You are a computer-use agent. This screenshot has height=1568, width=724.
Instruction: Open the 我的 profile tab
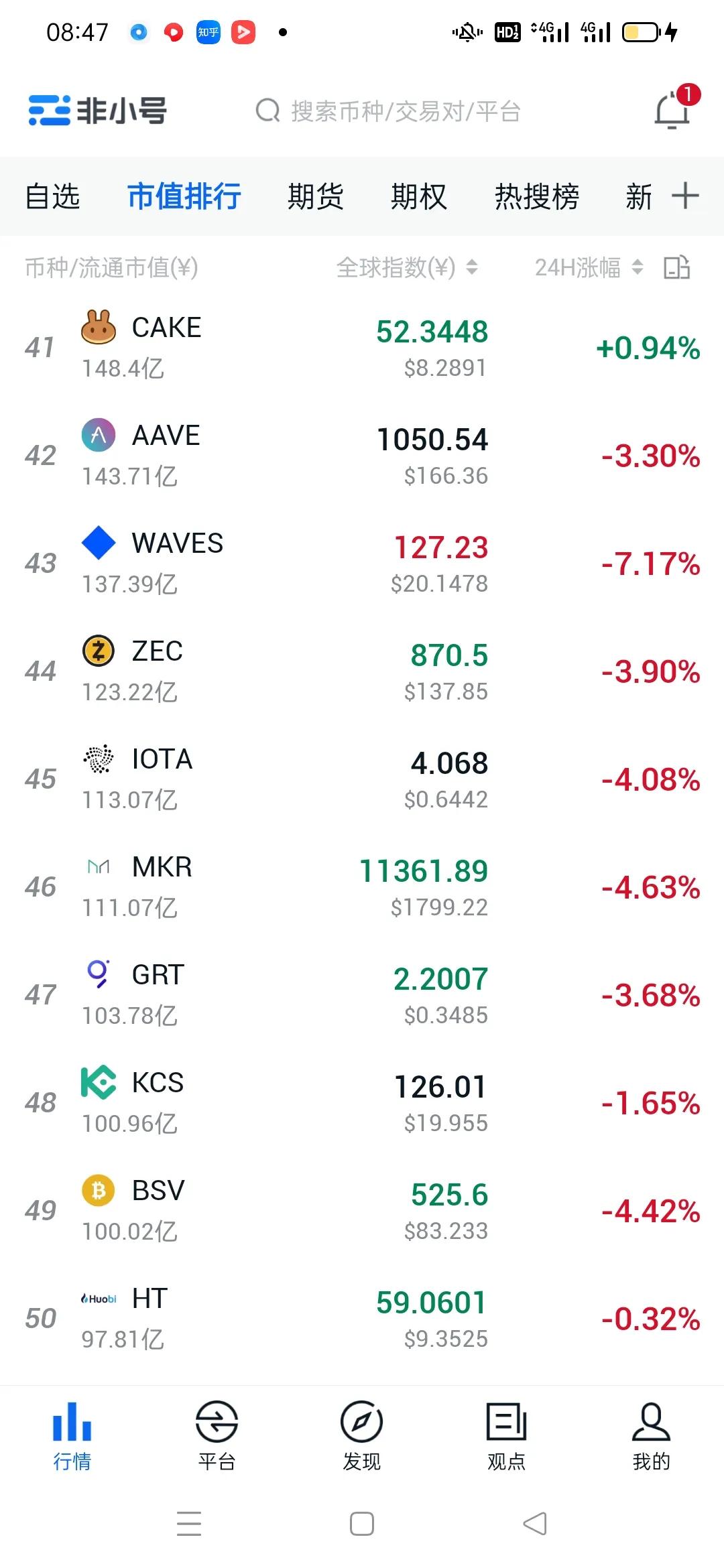651,1435
